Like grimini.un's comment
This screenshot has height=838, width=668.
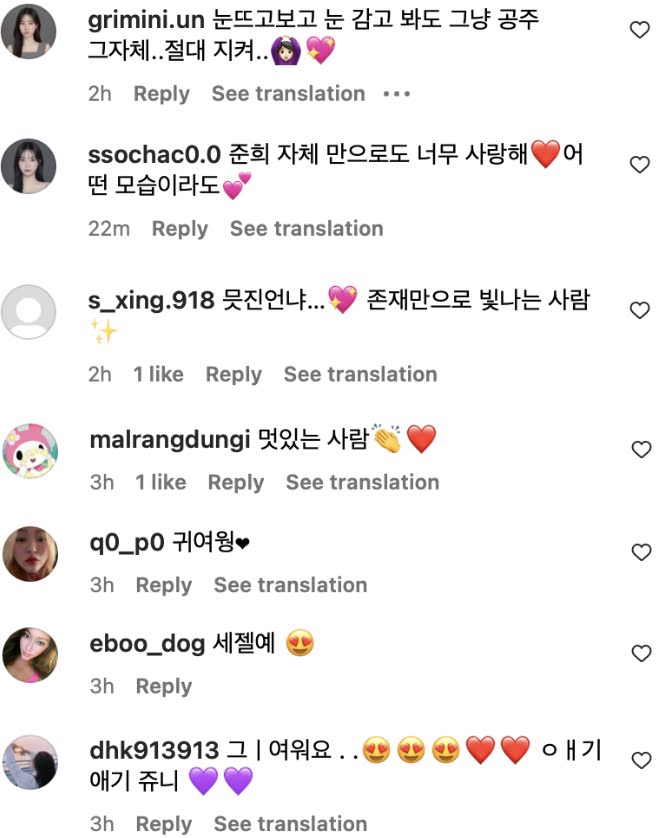640,29
